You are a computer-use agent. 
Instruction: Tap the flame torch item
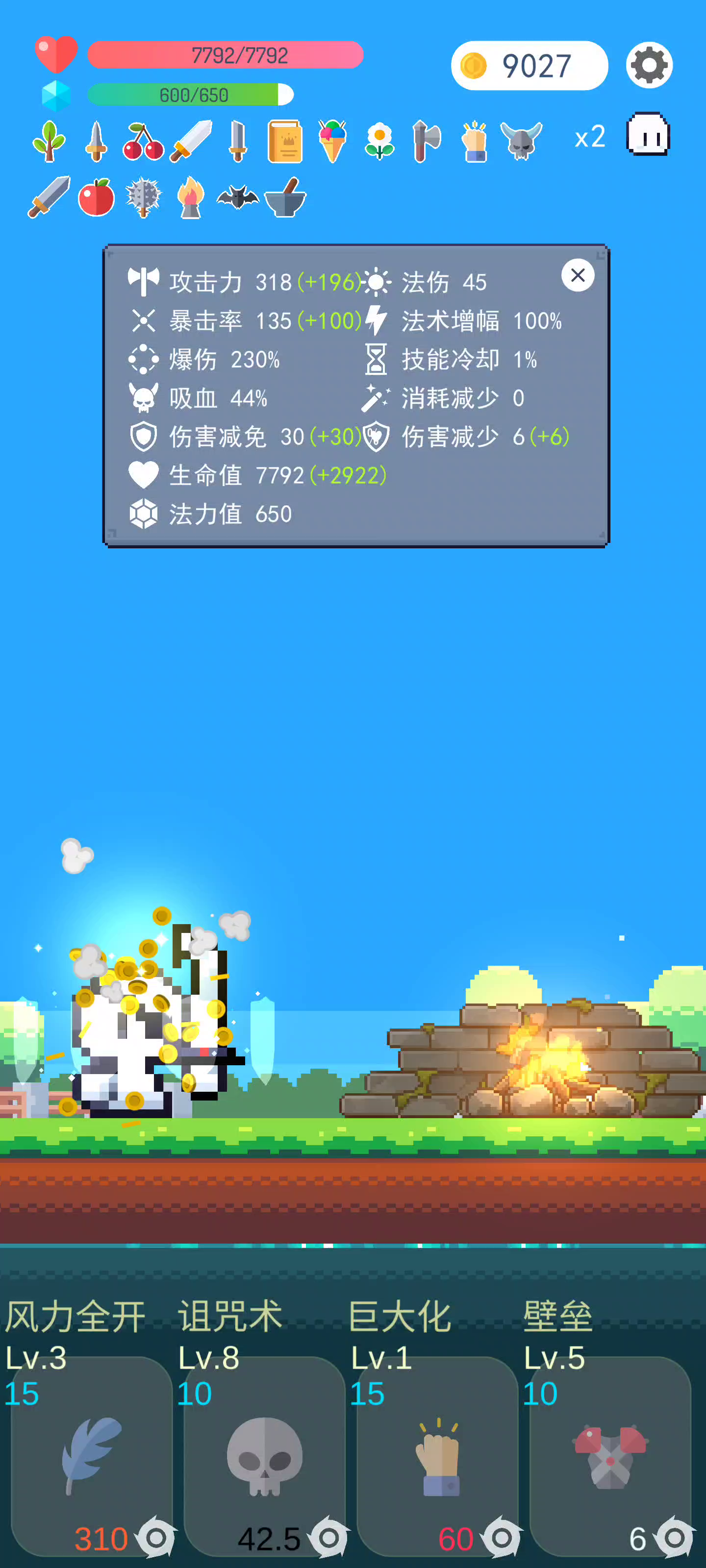tap(190, 197)
